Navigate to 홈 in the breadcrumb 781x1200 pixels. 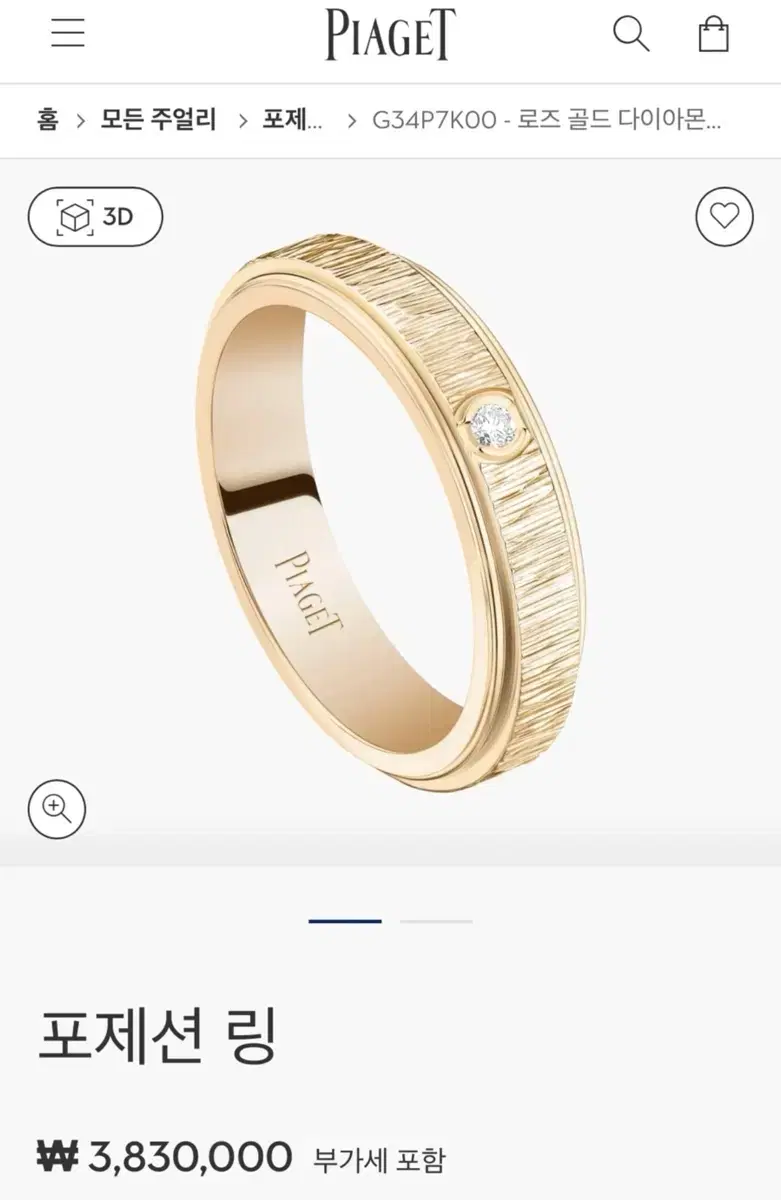tap(47, 120)
